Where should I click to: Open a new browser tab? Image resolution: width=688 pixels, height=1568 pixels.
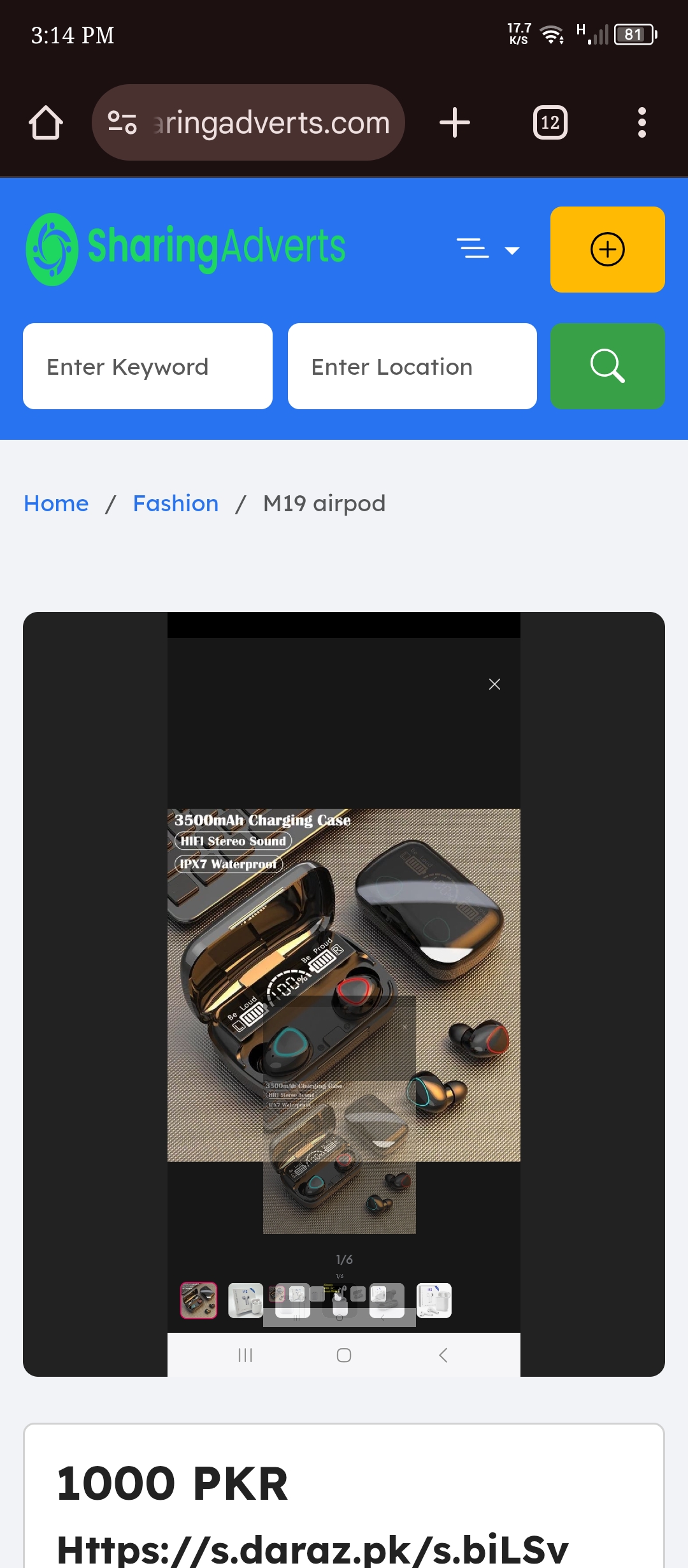click(455, 122)
